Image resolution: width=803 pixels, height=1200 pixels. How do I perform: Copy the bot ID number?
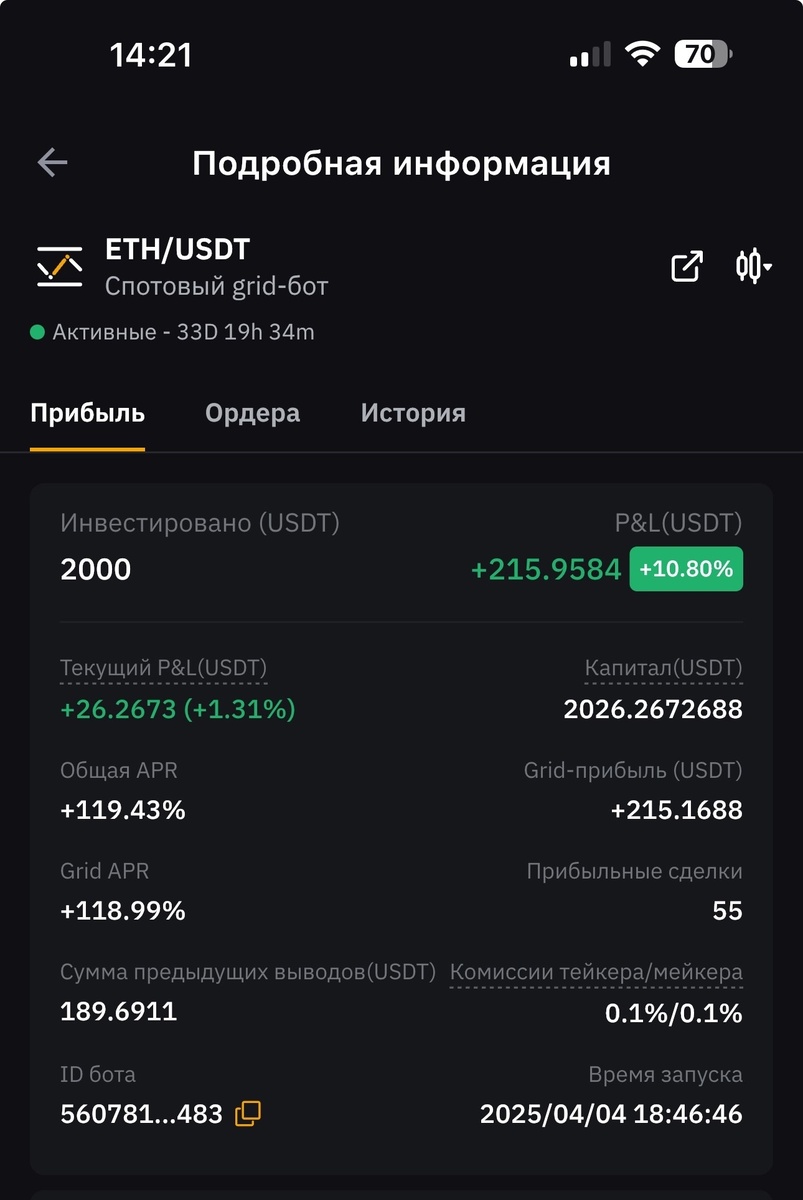pyautogui.click(x=248, y=1113)
